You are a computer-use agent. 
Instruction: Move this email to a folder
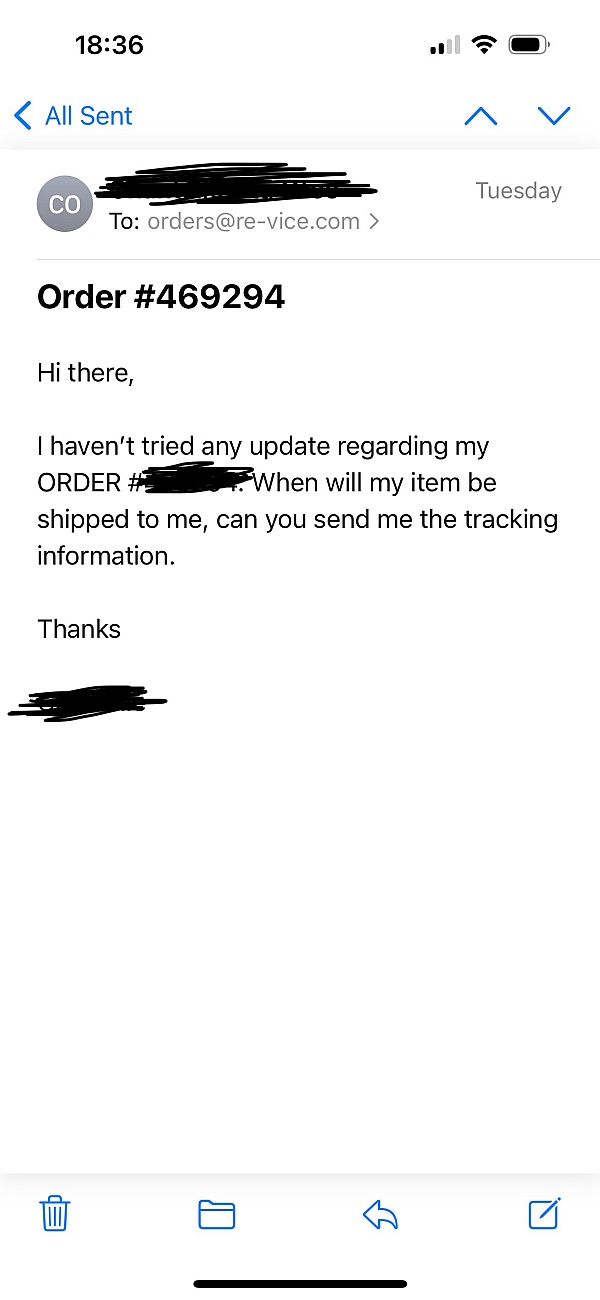point(217,1215)
